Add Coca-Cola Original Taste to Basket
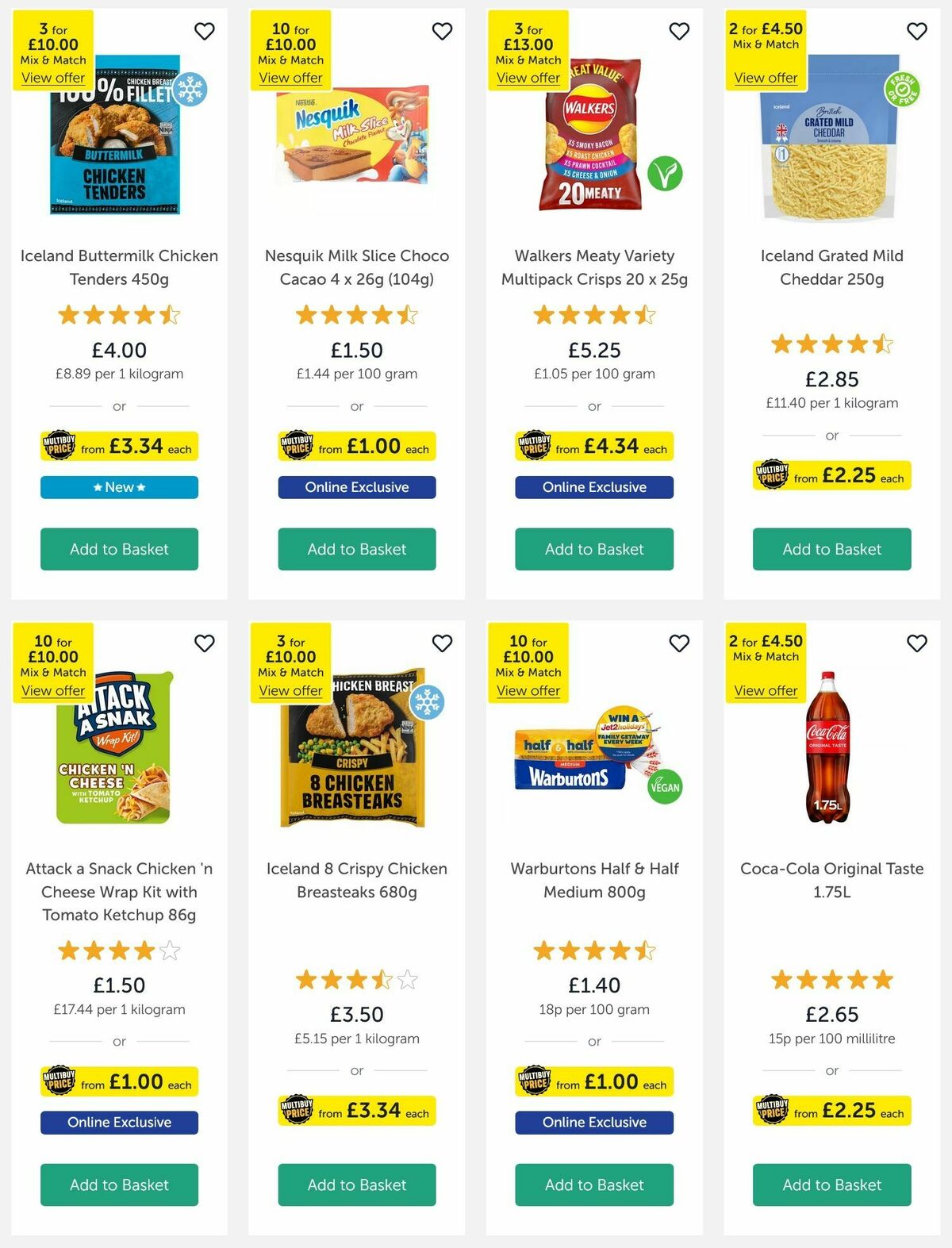Screen dimensions: 952x1248 pos(831,1185)
